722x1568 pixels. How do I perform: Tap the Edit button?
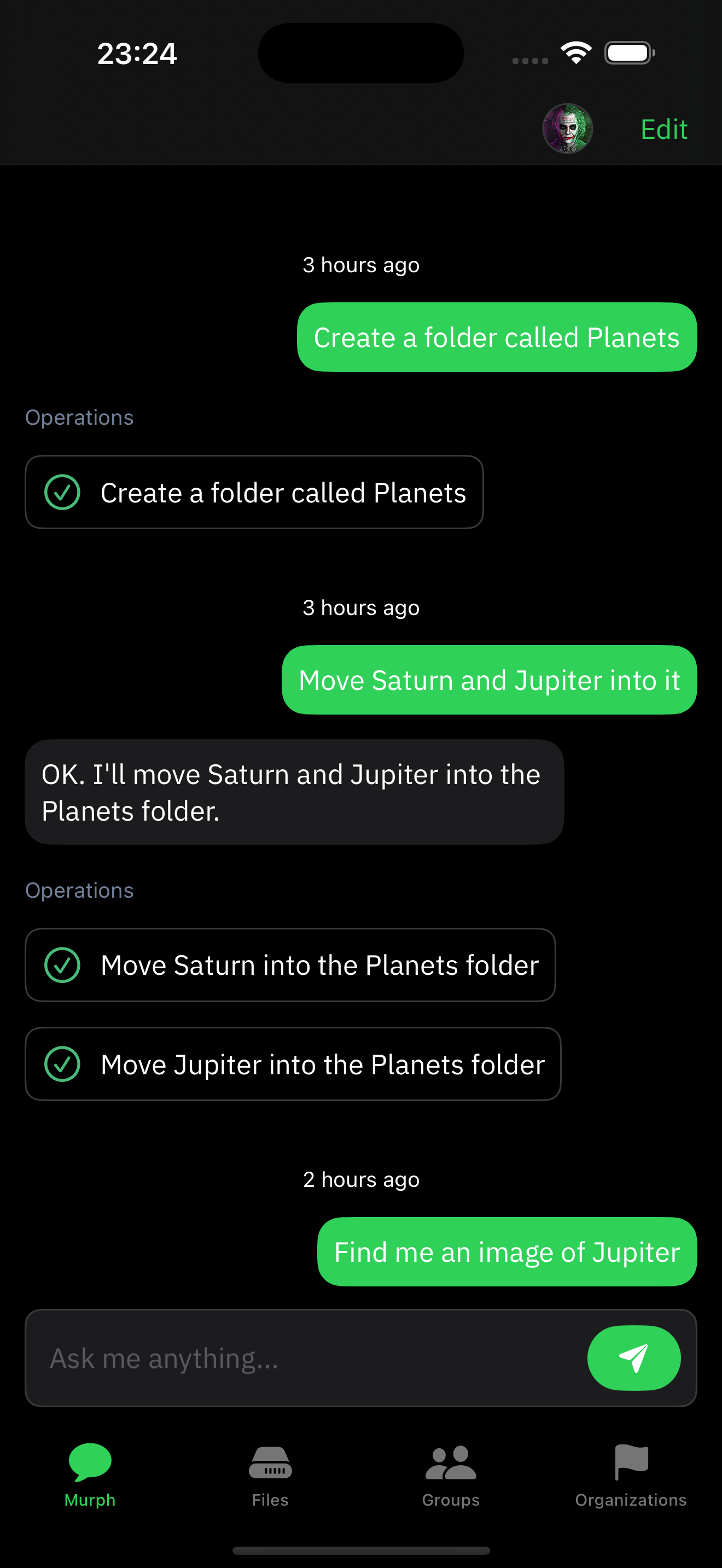point(663,130)
